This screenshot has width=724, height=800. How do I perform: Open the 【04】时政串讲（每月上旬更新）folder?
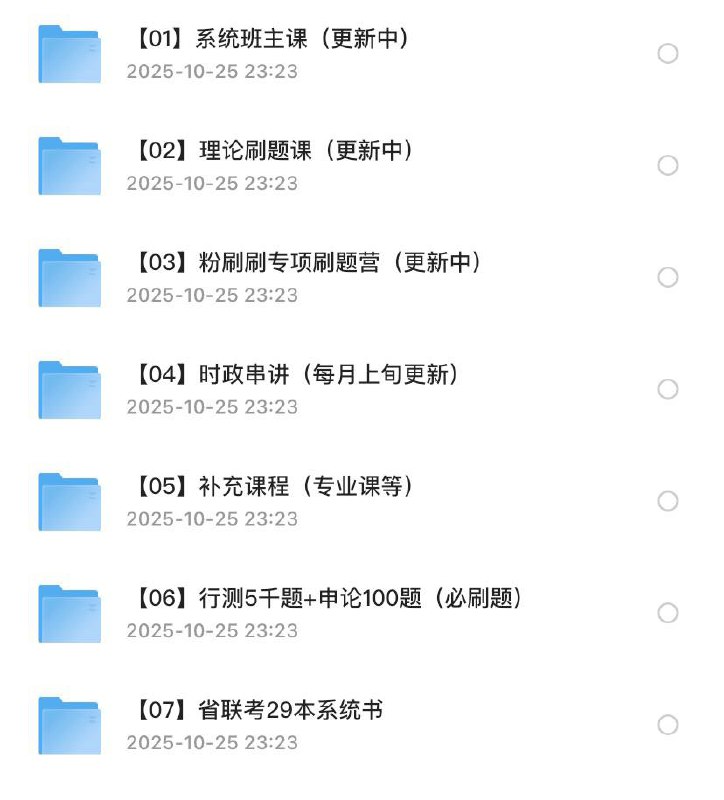(295, 376)
